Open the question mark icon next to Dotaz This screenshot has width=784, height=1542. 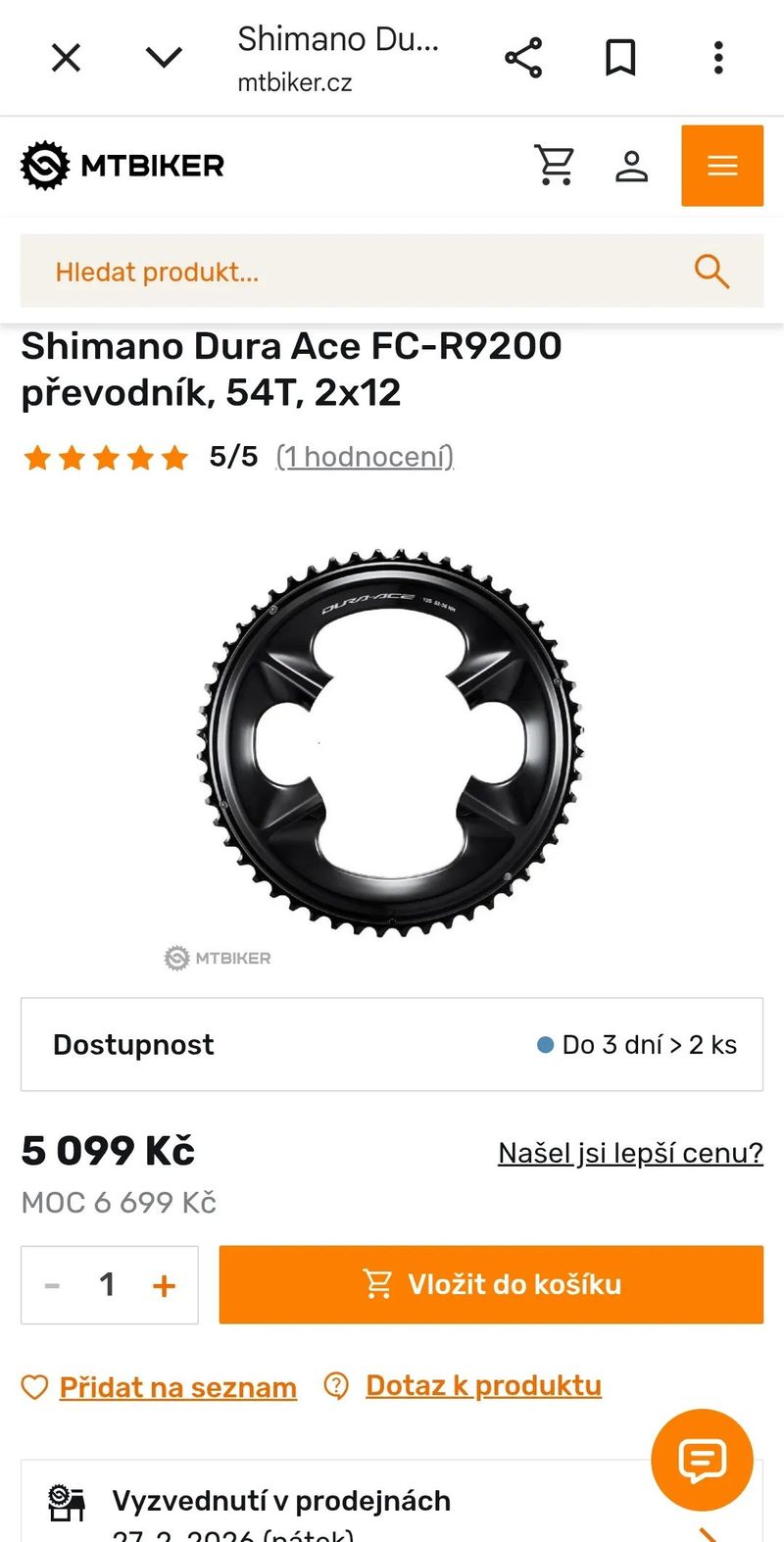click(334, 1386)
